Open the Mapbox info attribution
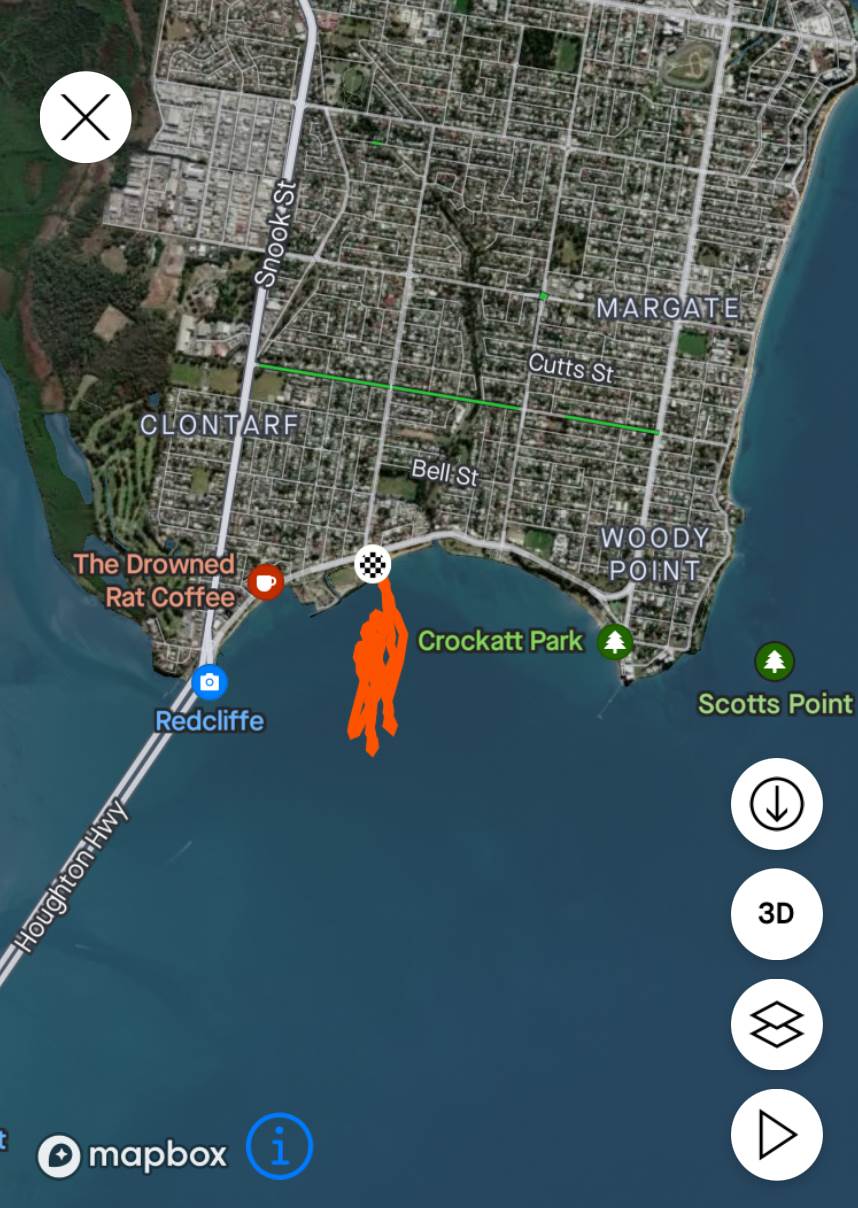The image size is (858, 1208). click(280, 1146)
